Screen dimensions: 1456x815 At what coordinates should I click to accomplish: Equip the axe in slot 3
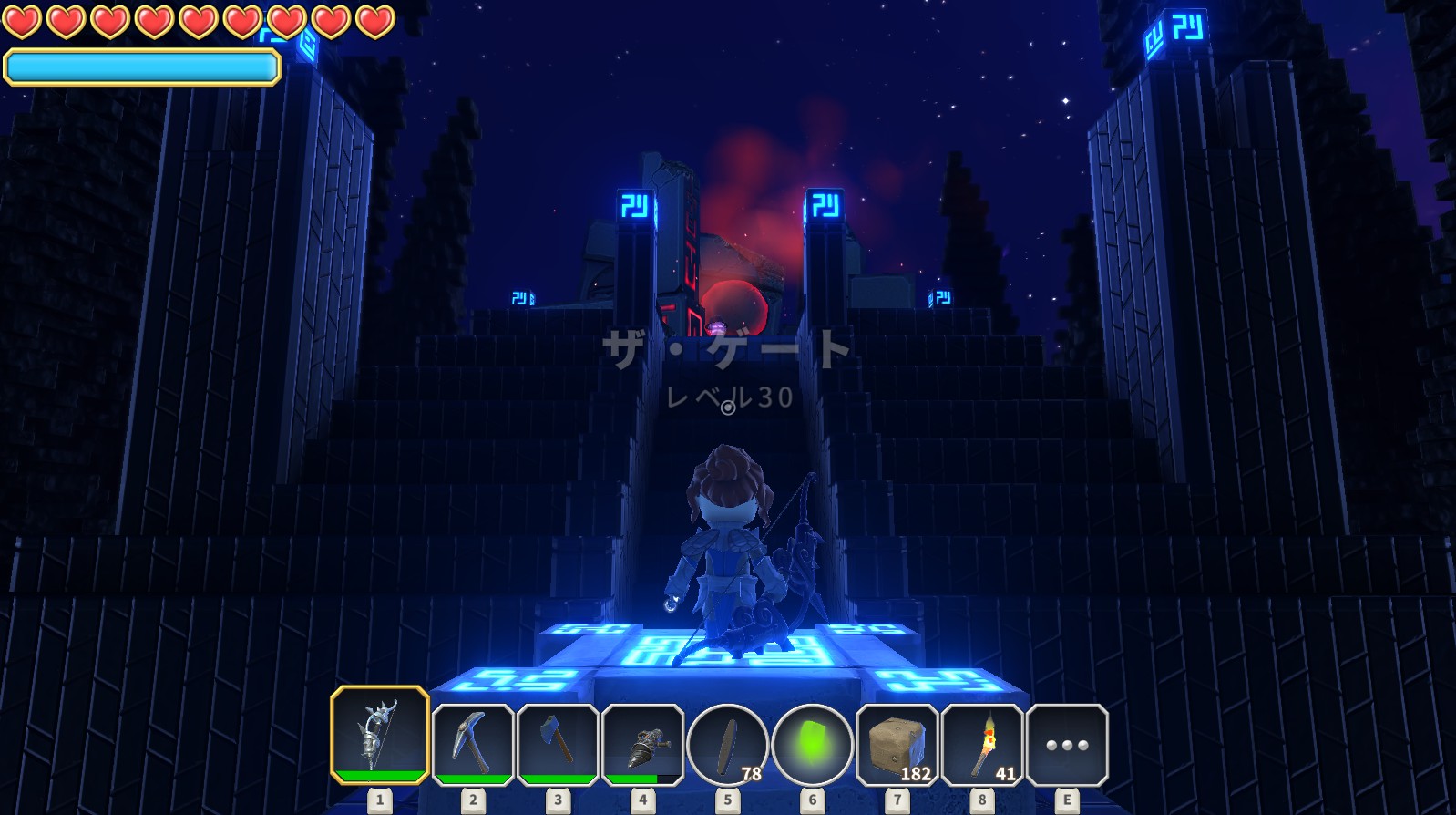click(x=558, y=743)
